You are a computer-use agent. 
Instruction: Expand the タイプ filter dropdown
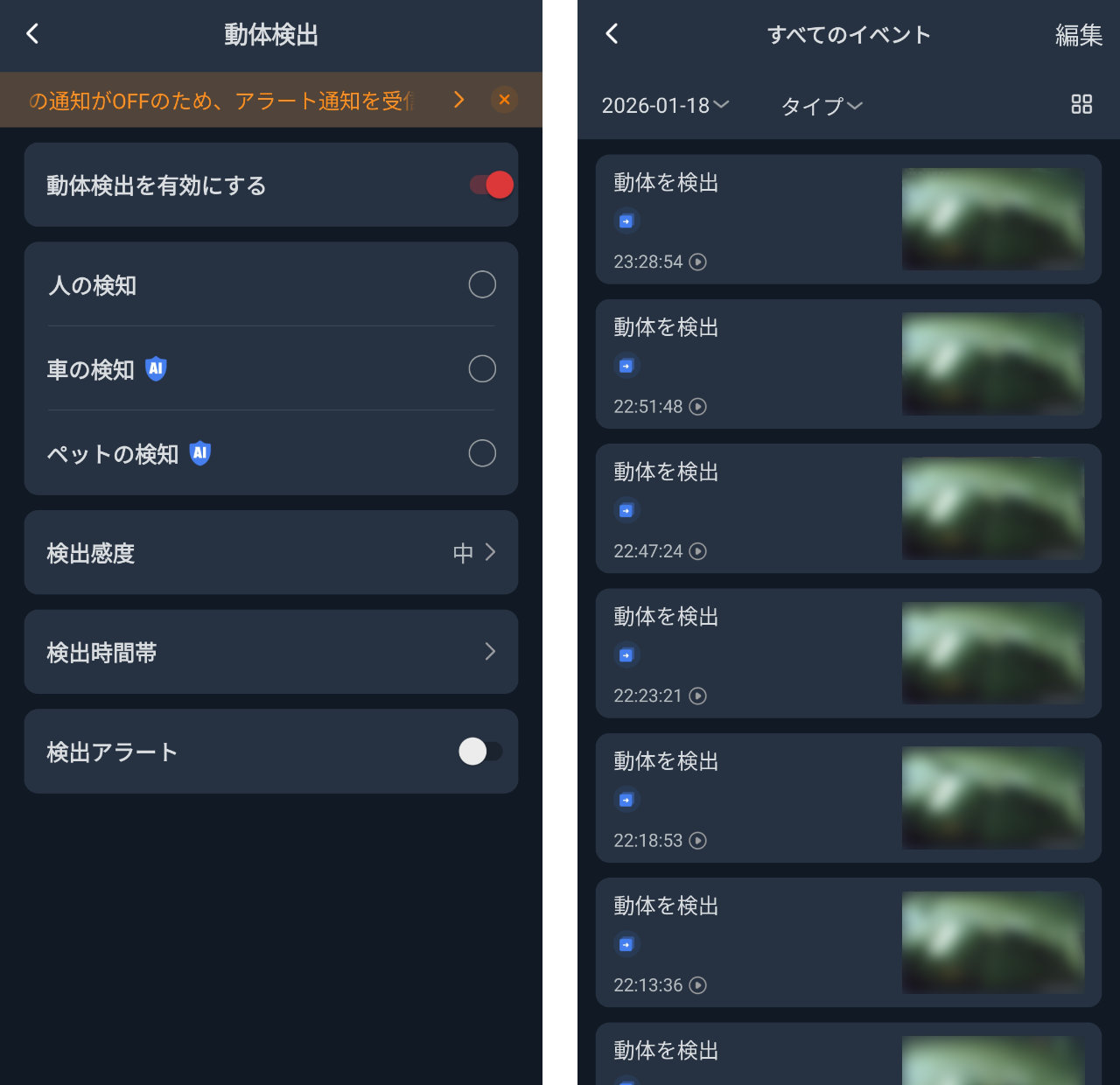pos(822,106)
